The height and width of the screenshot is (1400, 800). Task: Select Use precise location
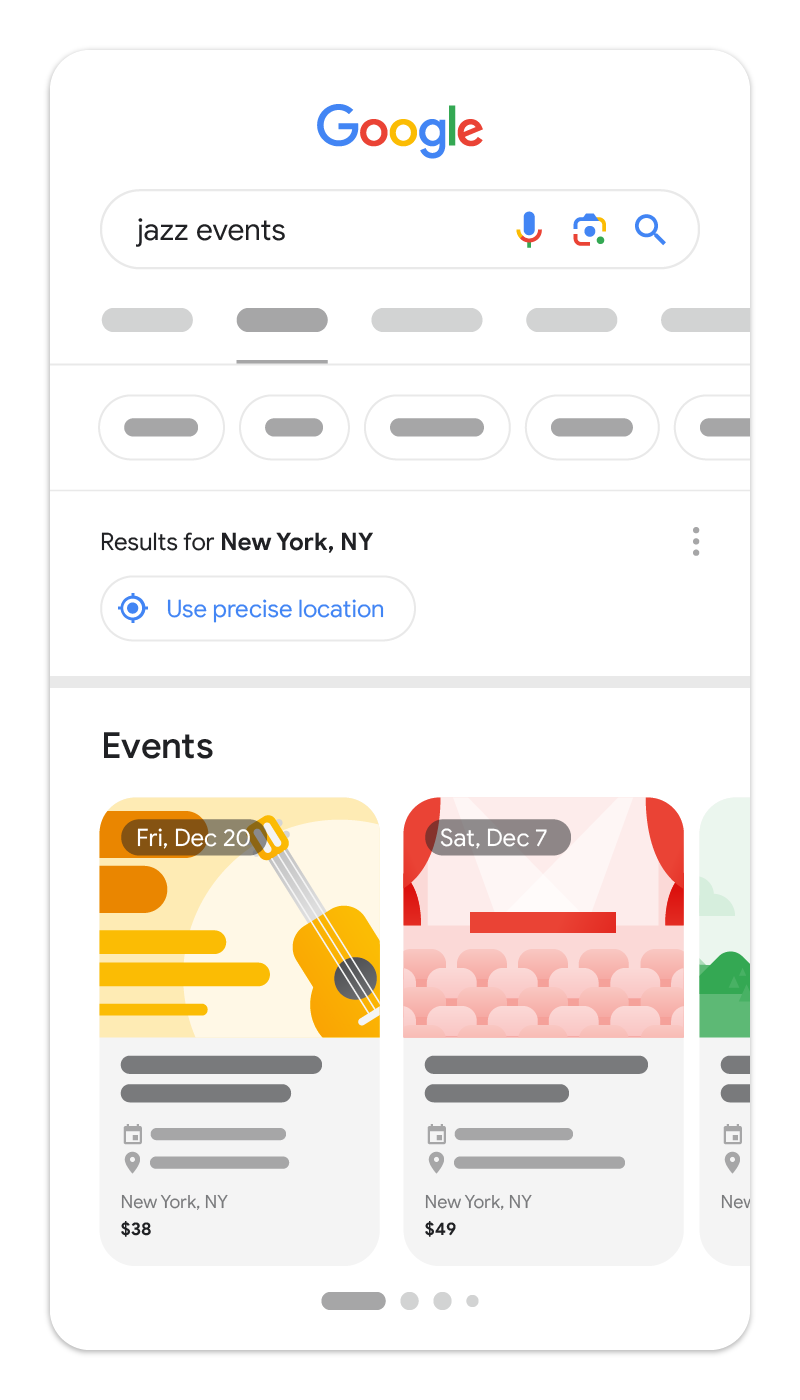click(258, 609)
